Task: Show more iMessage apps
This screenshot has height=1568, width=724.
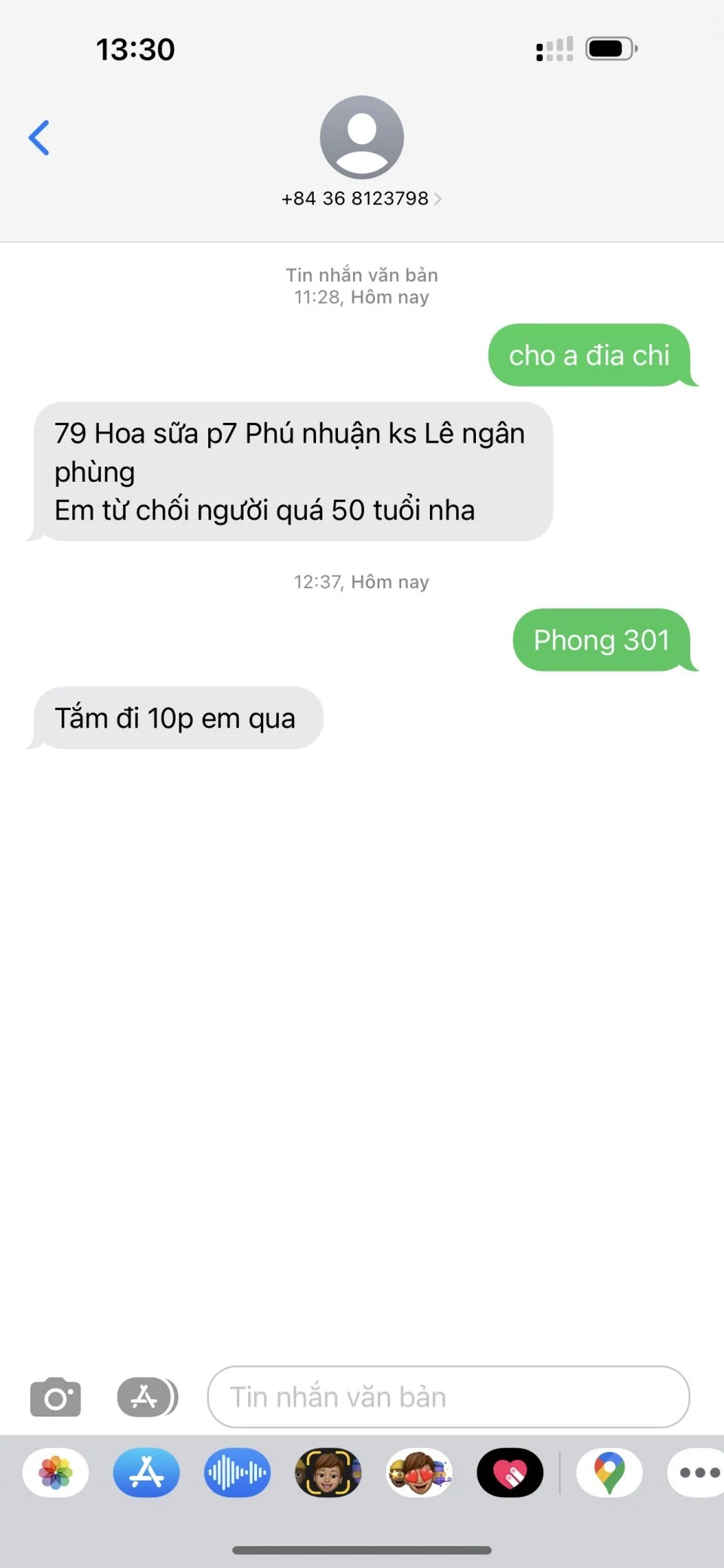Action: [x=698, y=1472]
